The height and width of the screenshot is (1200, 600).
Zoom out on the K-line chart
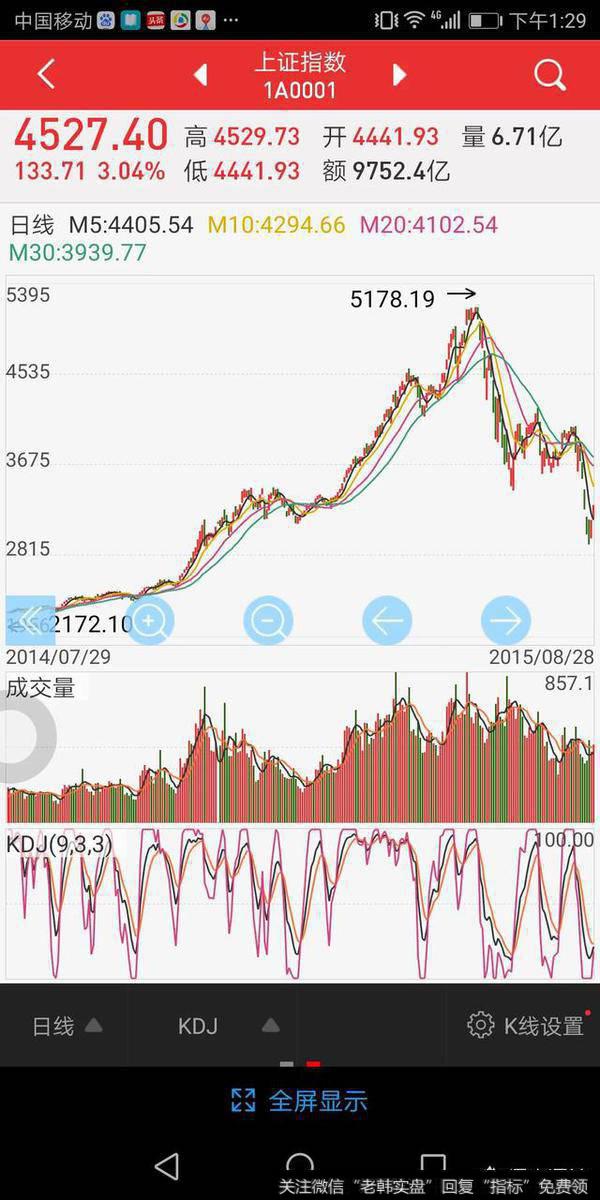click(x=267, y=621)
